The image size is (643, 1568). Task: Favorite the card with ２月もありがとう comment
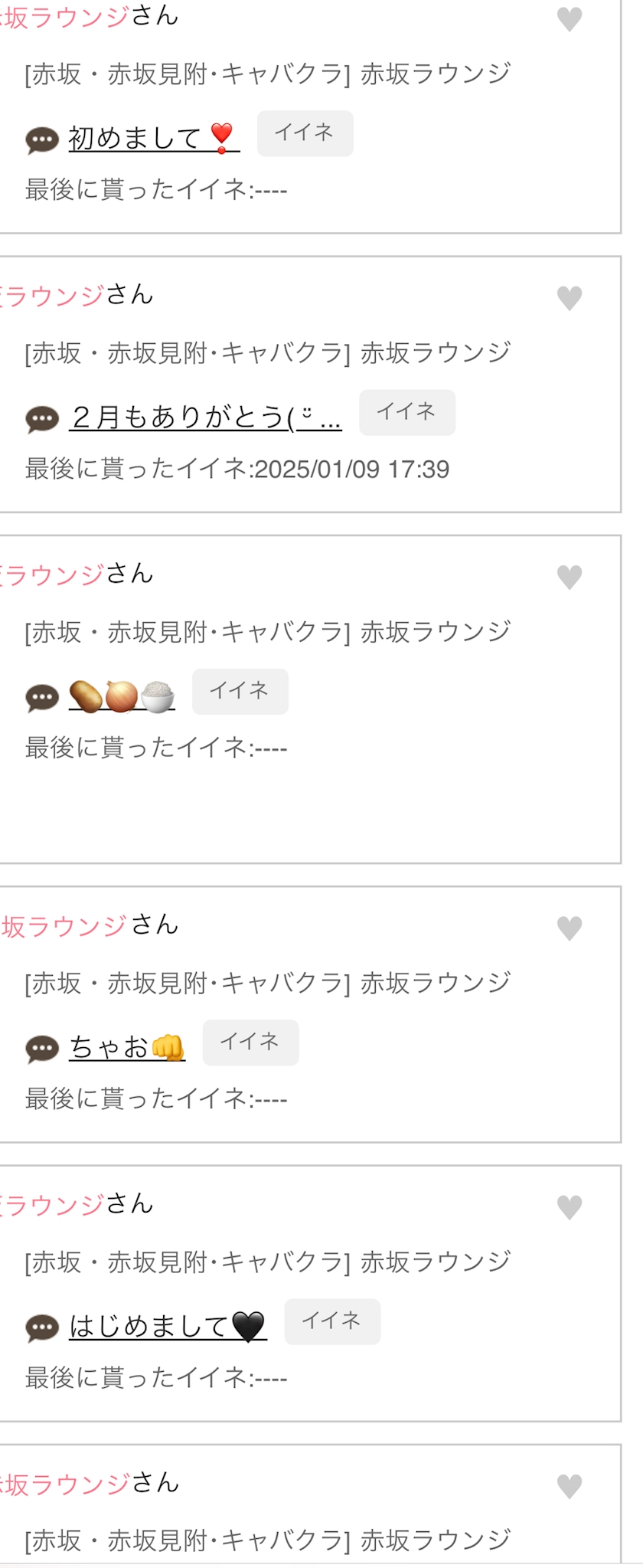click(x=569, y=297)
